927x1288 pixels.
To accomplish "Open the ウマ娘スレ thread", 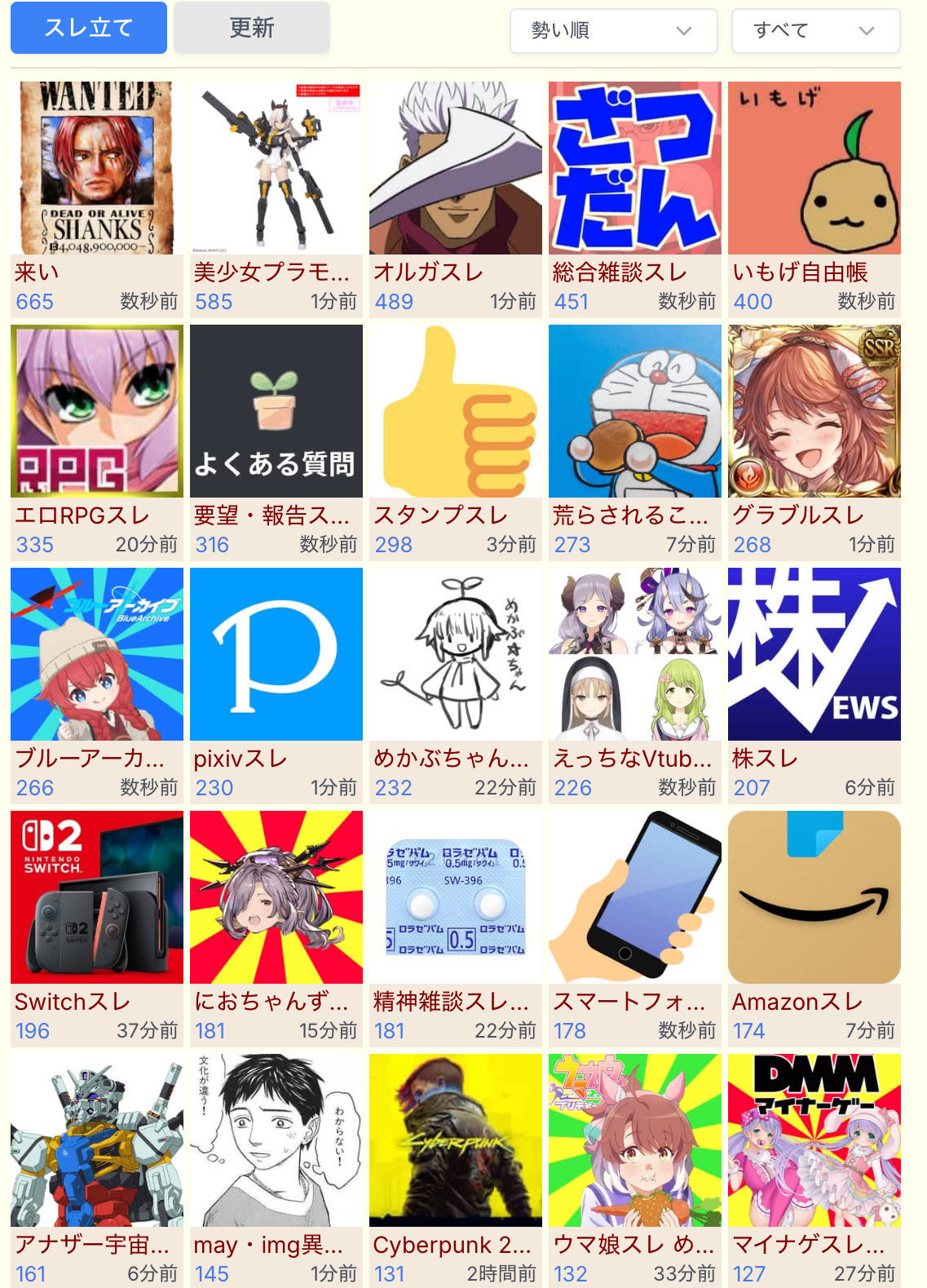I will [x=634, y=1141].
